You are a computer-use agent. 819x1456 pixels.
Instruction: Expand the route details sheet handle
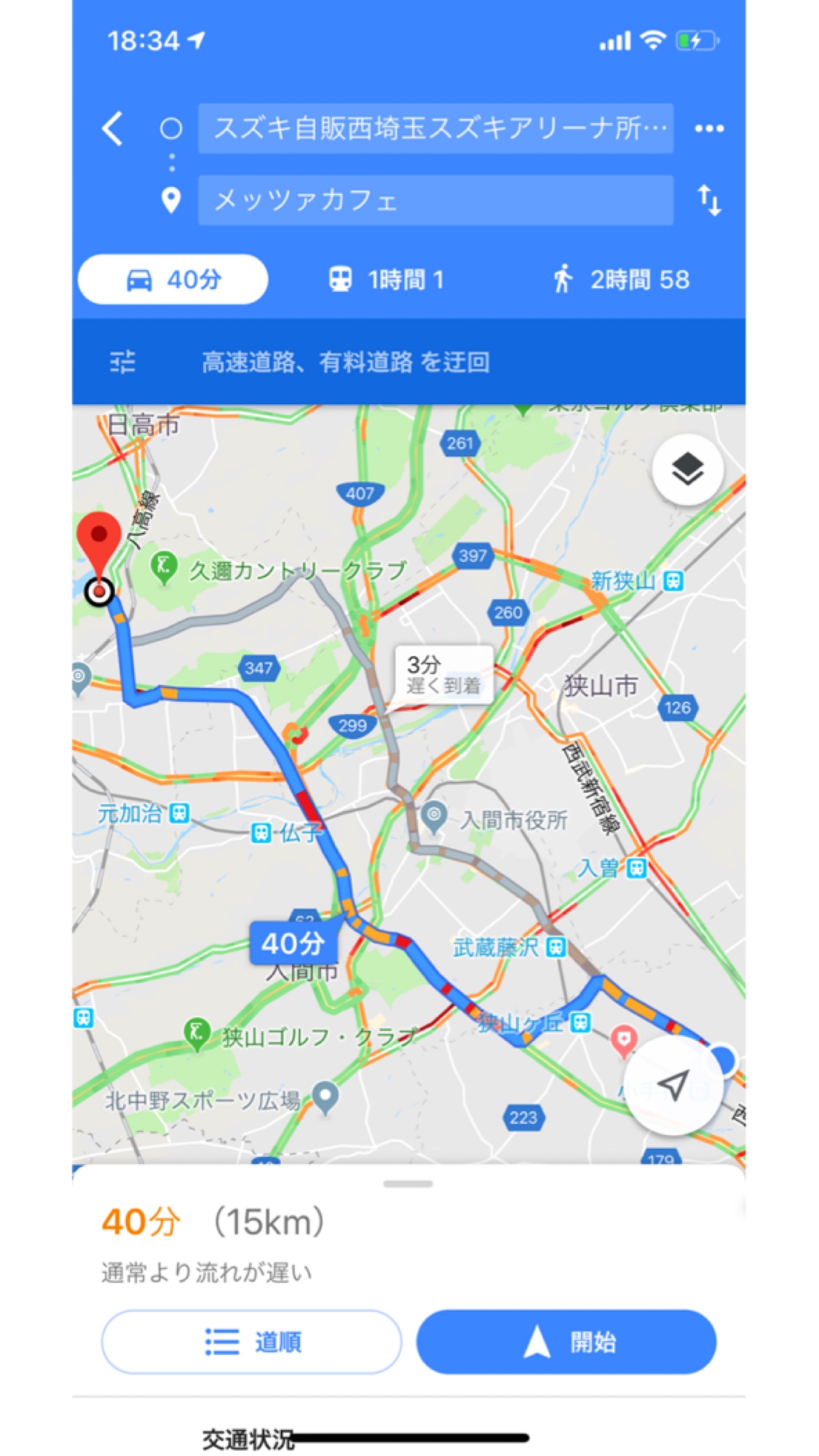[x=408, y=1184]
